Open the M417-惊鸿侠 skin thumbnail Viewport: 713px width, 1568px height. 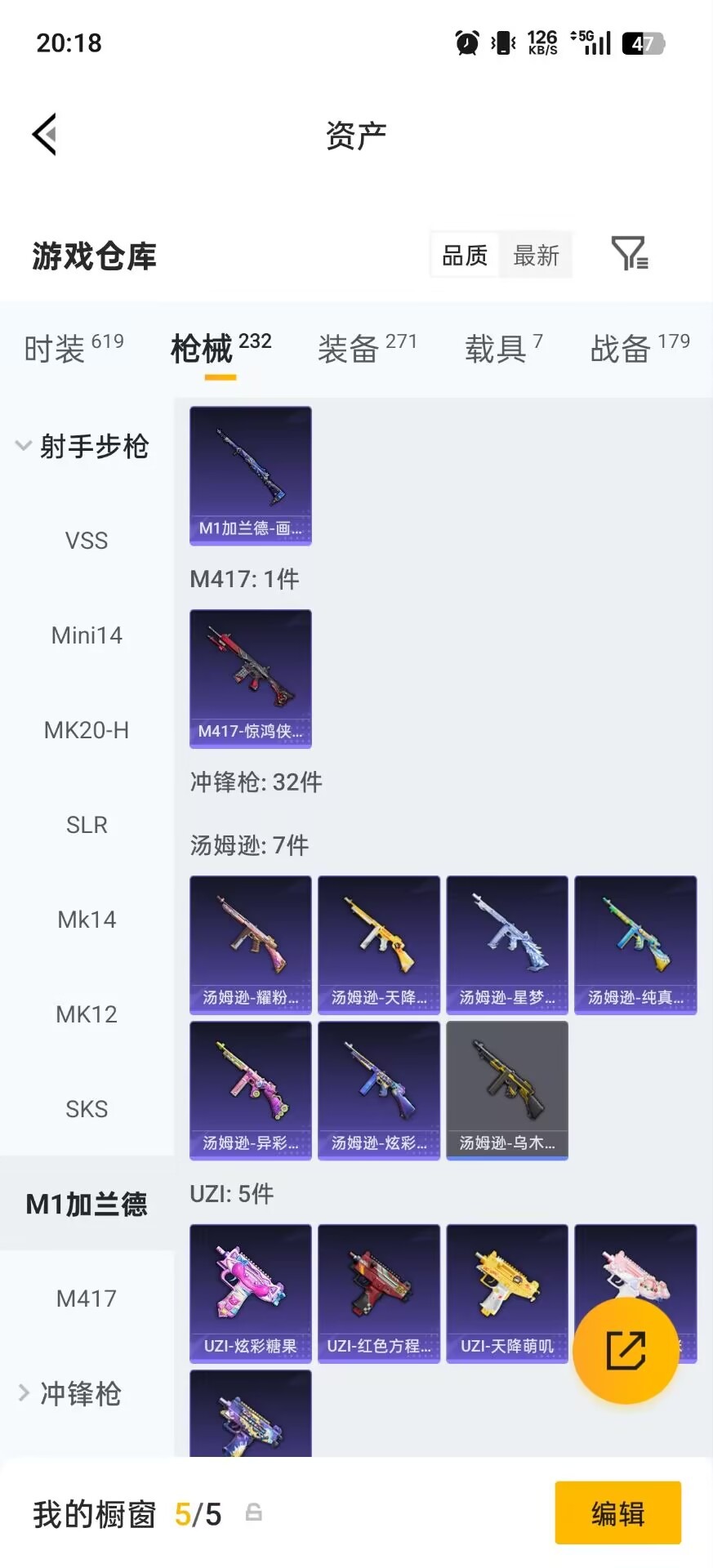(249, 679)
